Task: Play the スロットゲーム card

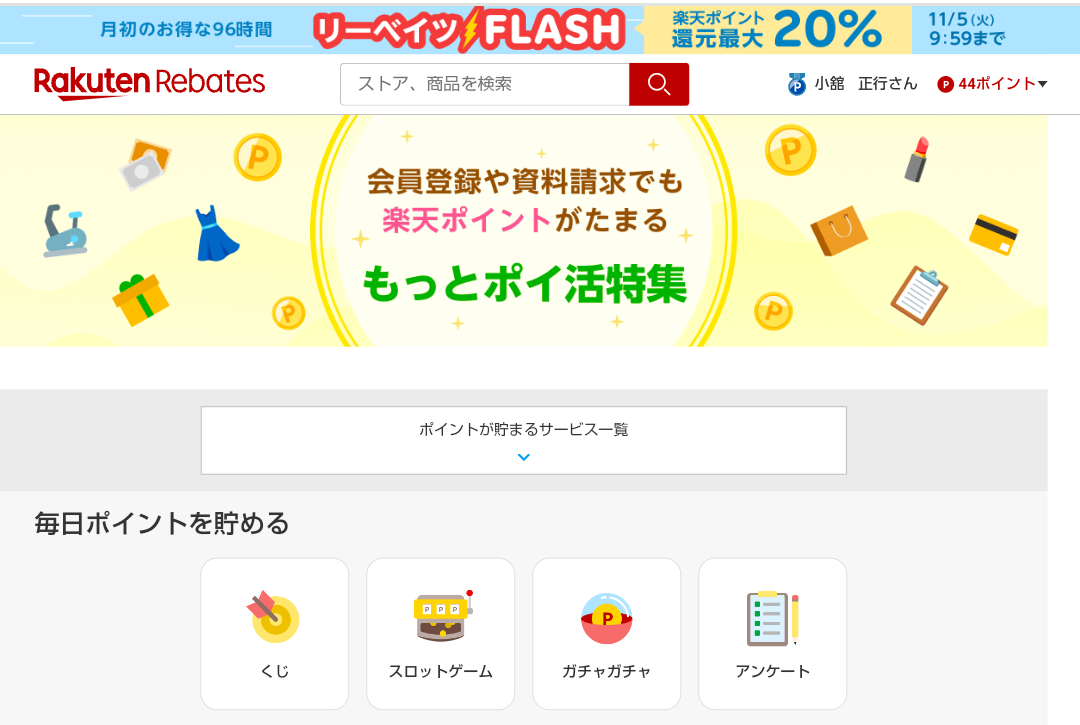Action: click(441, 633)
